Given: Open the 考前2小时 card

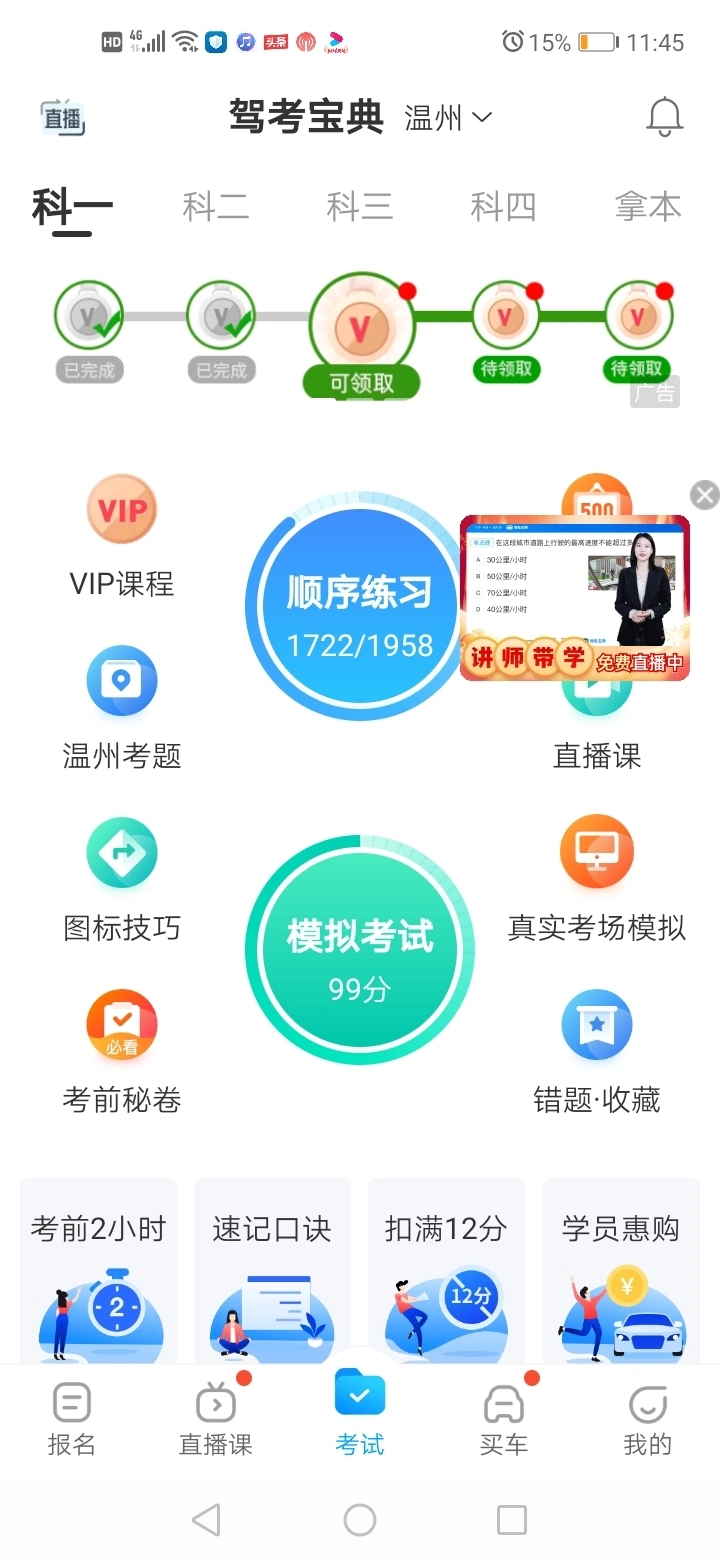Looking at the screenshot, I should [98, 1270].
